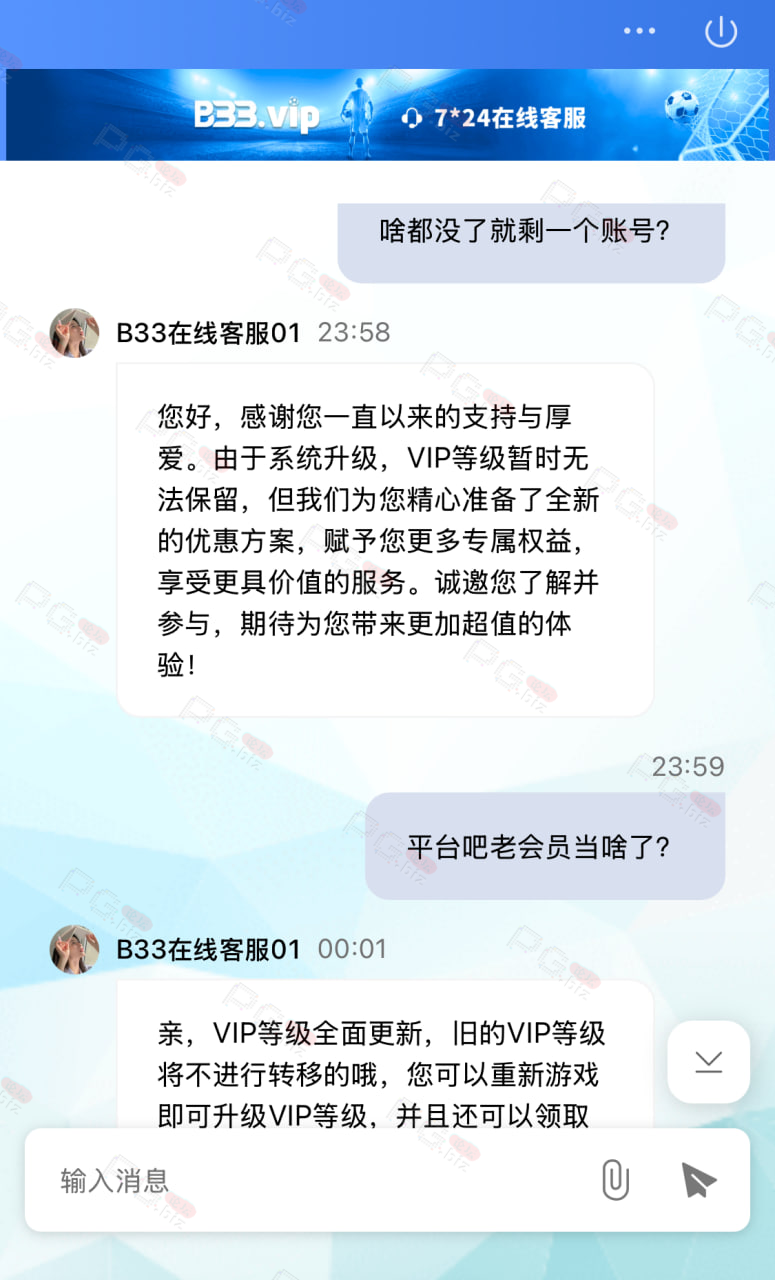Tap the power icon to end chat
Viewport: 775px width, 1280px height.
pyautogui.click(x=721, y=32)
